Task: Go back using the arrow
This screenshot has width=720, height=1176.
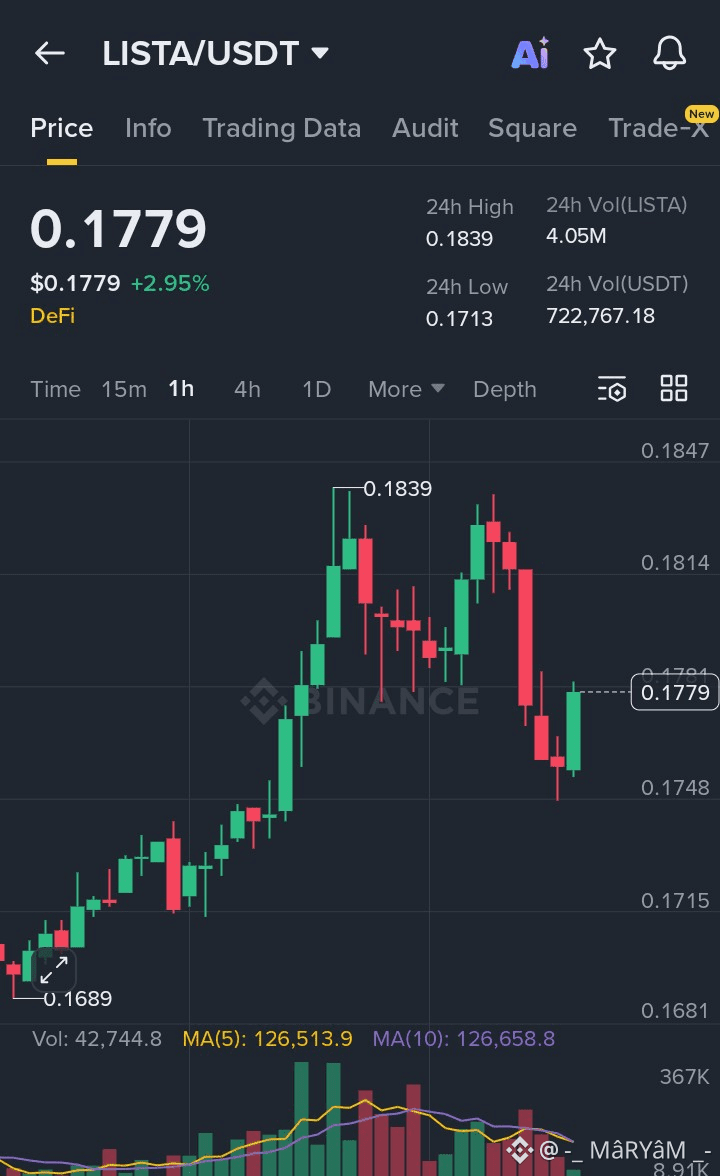Action: click(x=49, y=53)
